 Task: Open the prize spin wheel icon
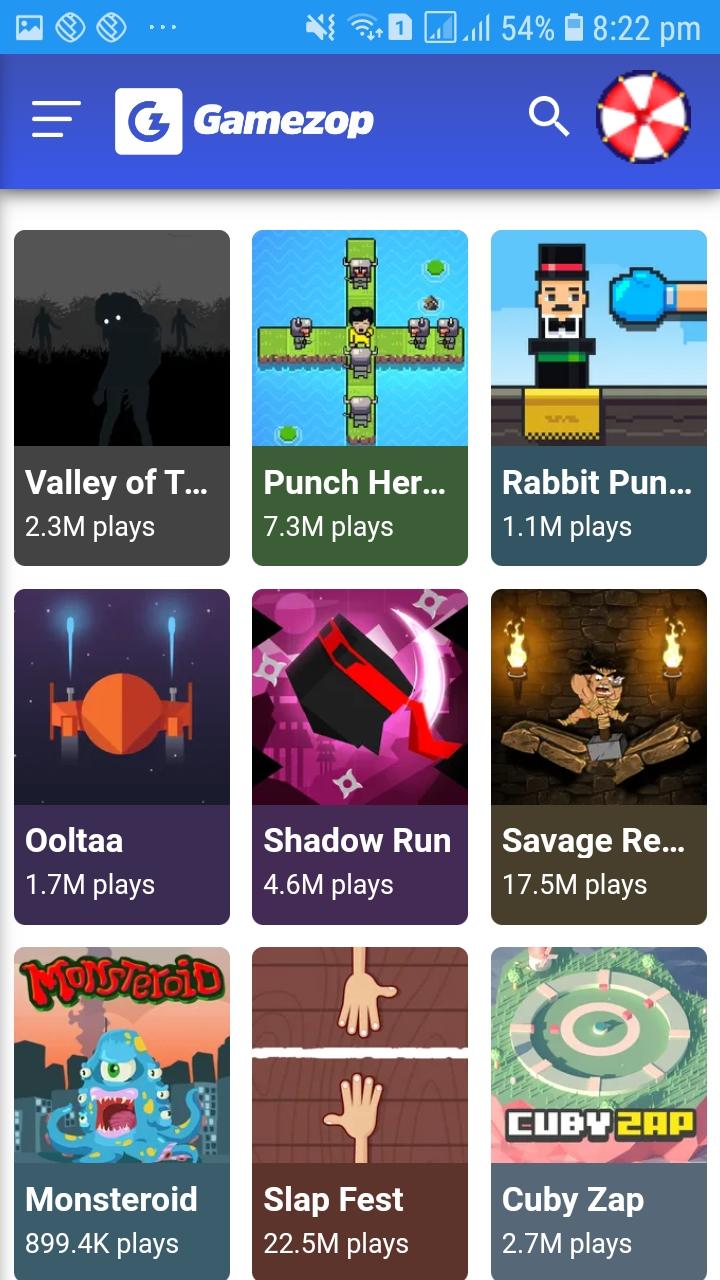click(643, 118)
